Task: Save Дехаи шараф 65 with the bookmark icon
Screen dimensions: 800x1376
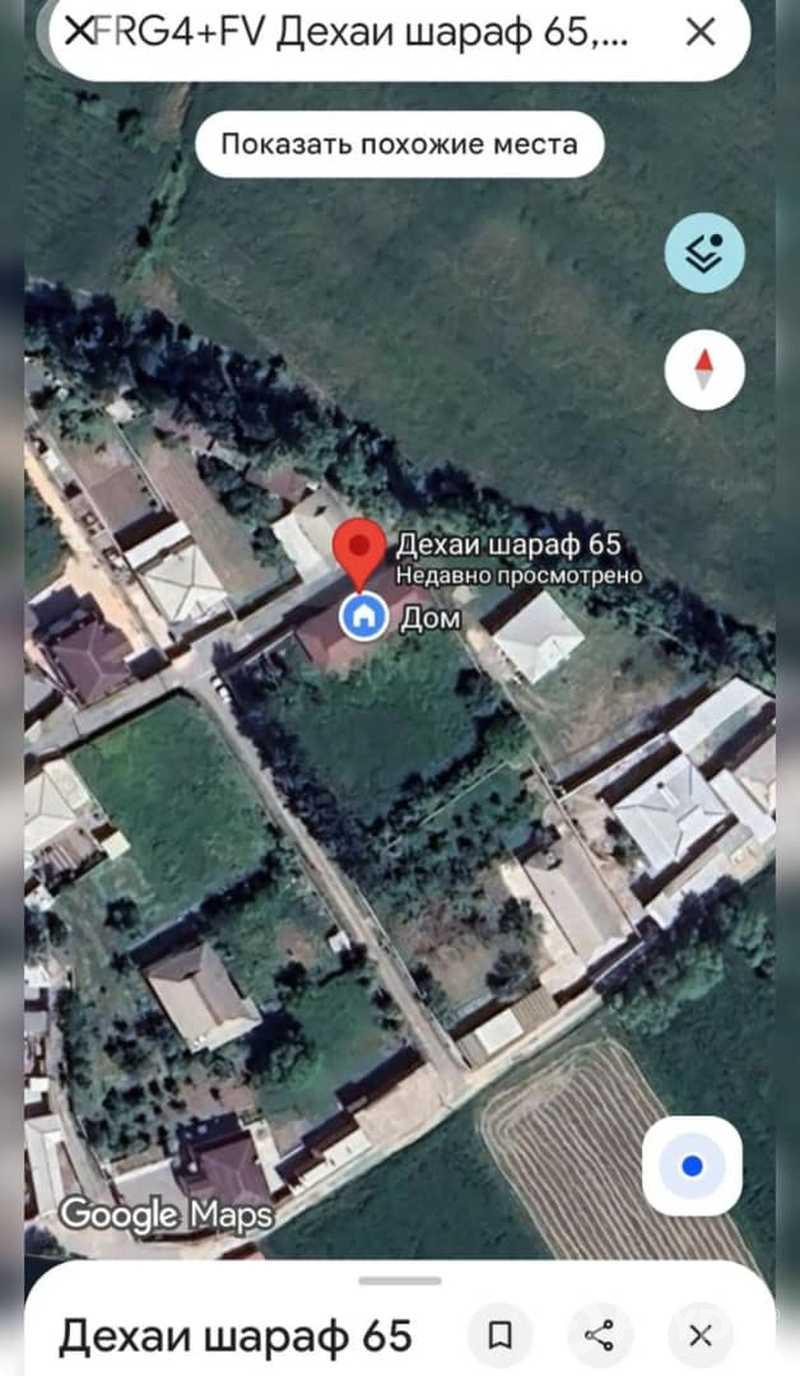Action: point(500,1335)
